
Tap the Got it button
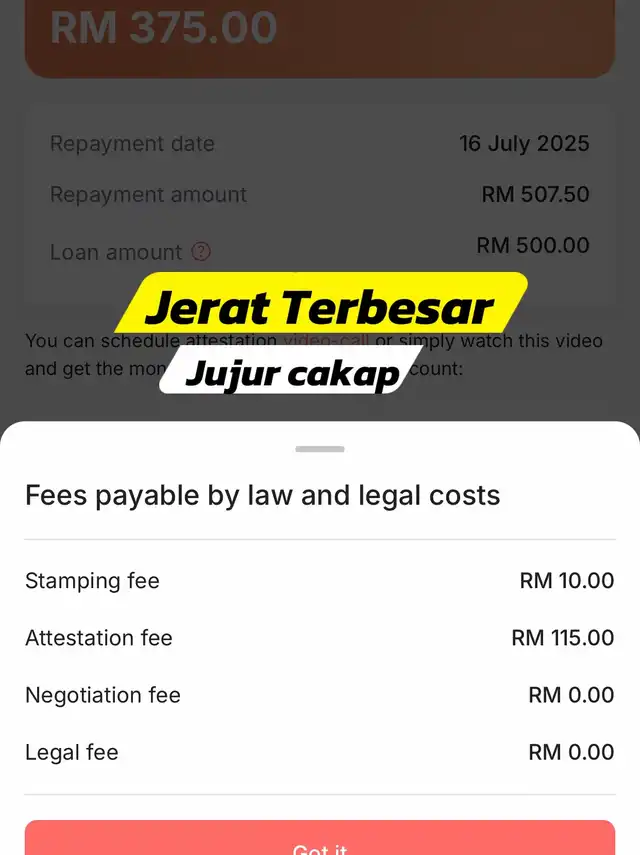point(320,840)
